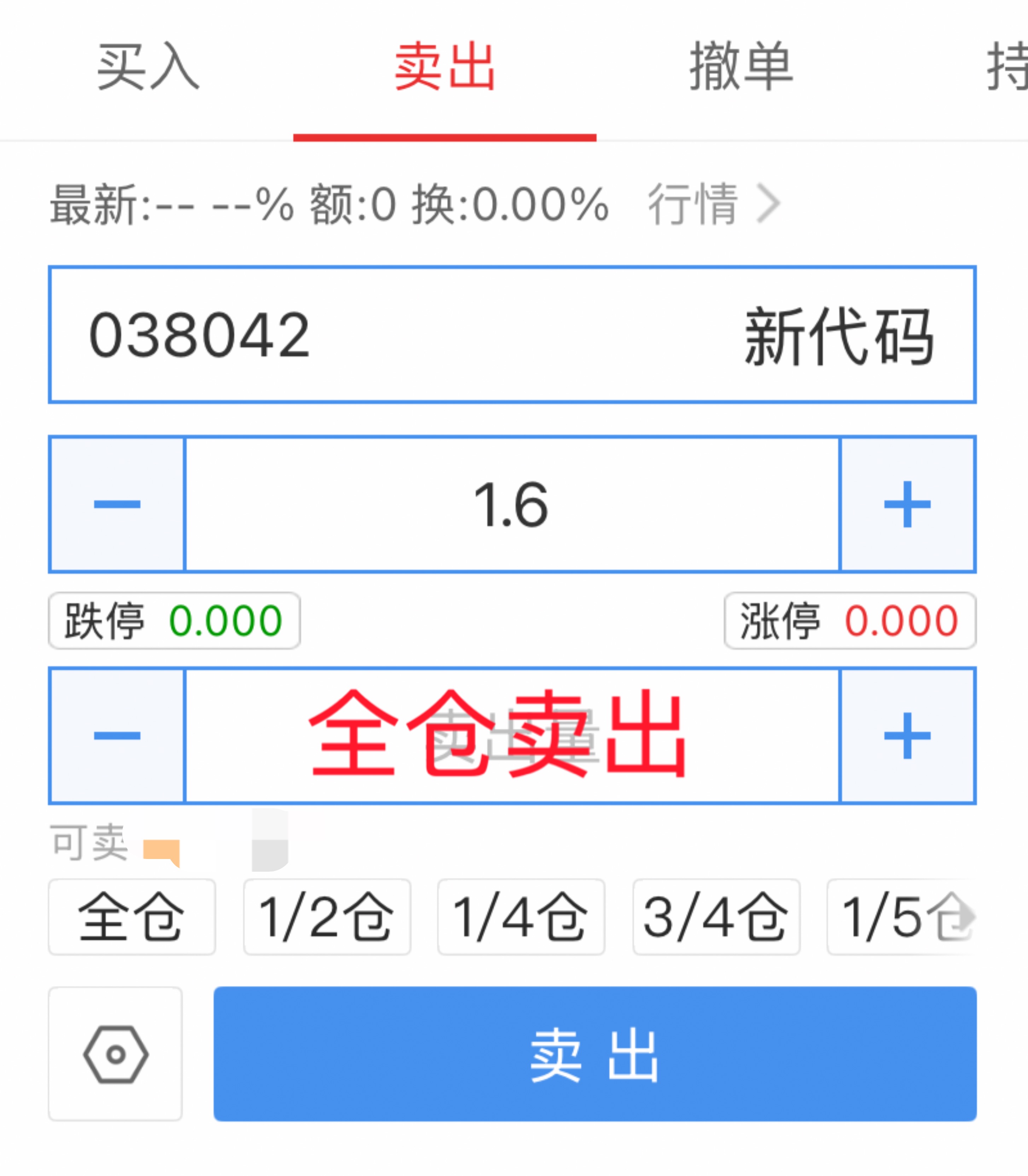Submit order with blue 卖出 button
Viewport: 1028px width, 1176px height.
(595, 1054)
